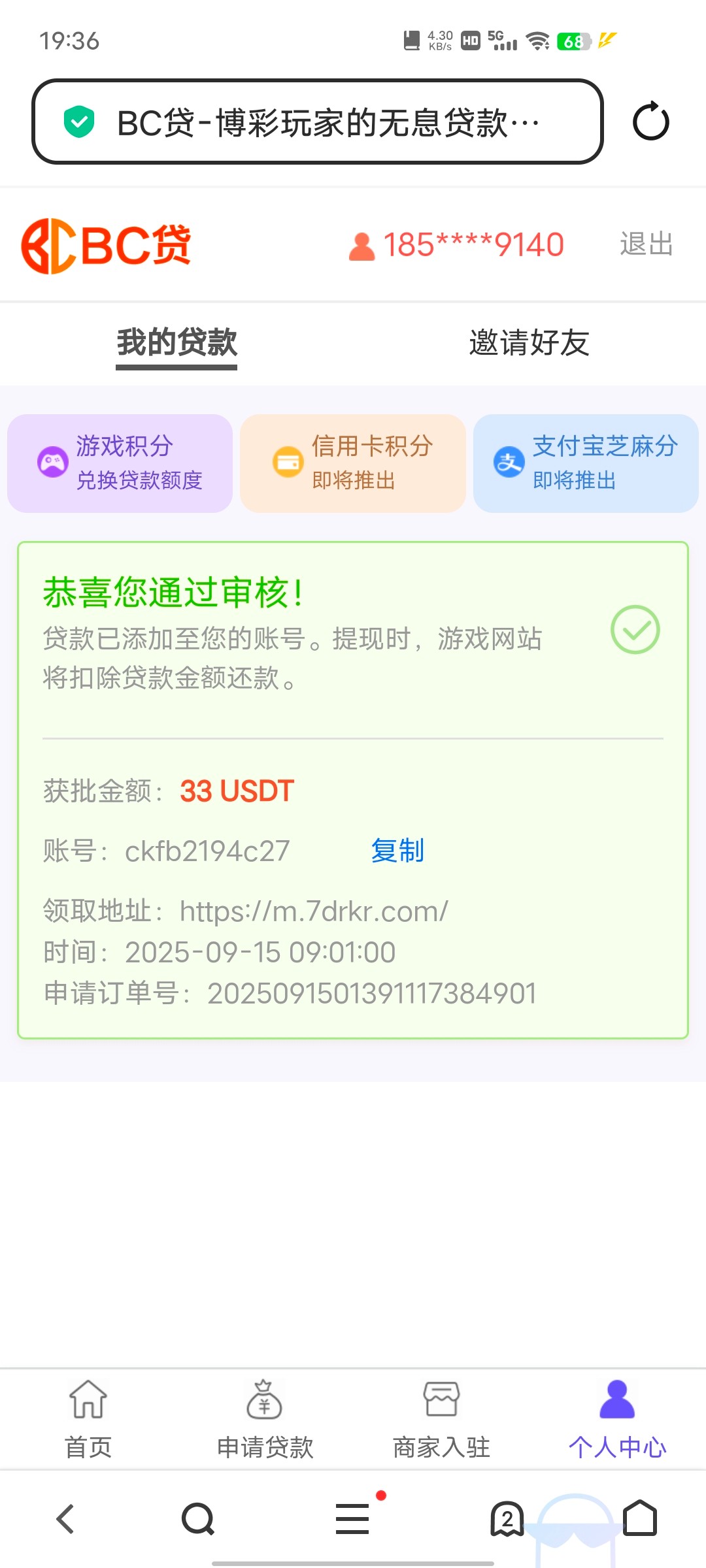Viewport: 706px width, 1568px height.
Task: Open browser search with the magnifier icon
Action: 197,1518
